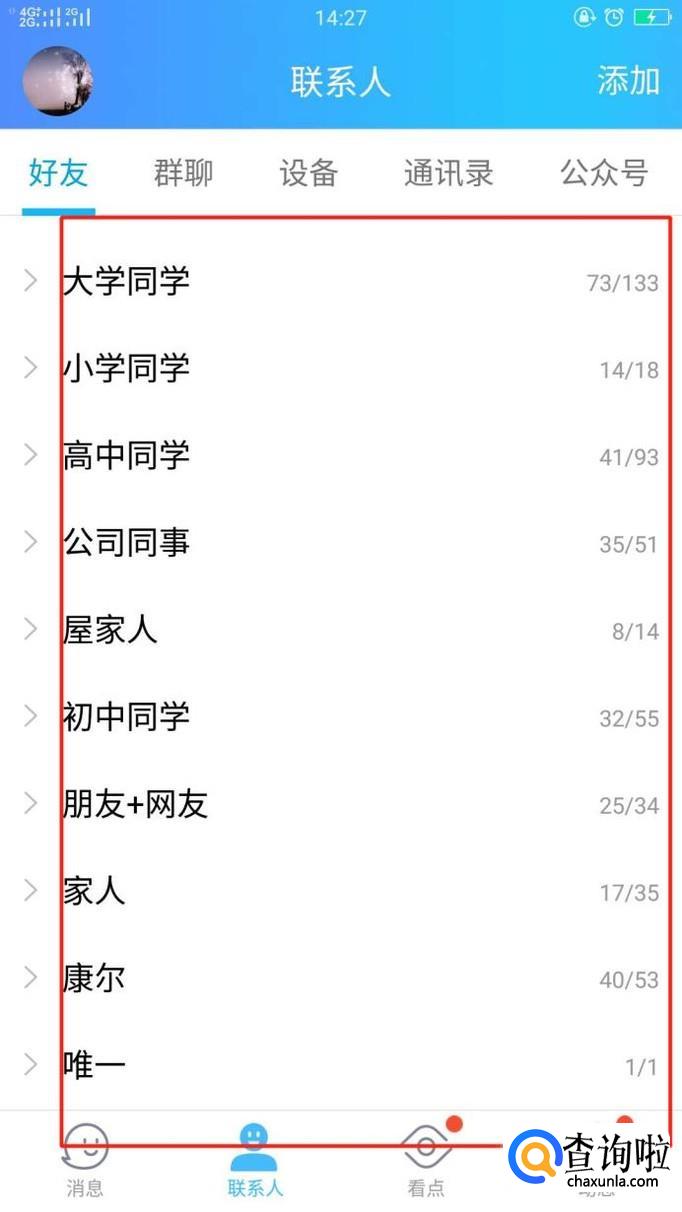Open the profile avatar in header
The height and width of the screenshot is (1212, 682).
[57, 81]
